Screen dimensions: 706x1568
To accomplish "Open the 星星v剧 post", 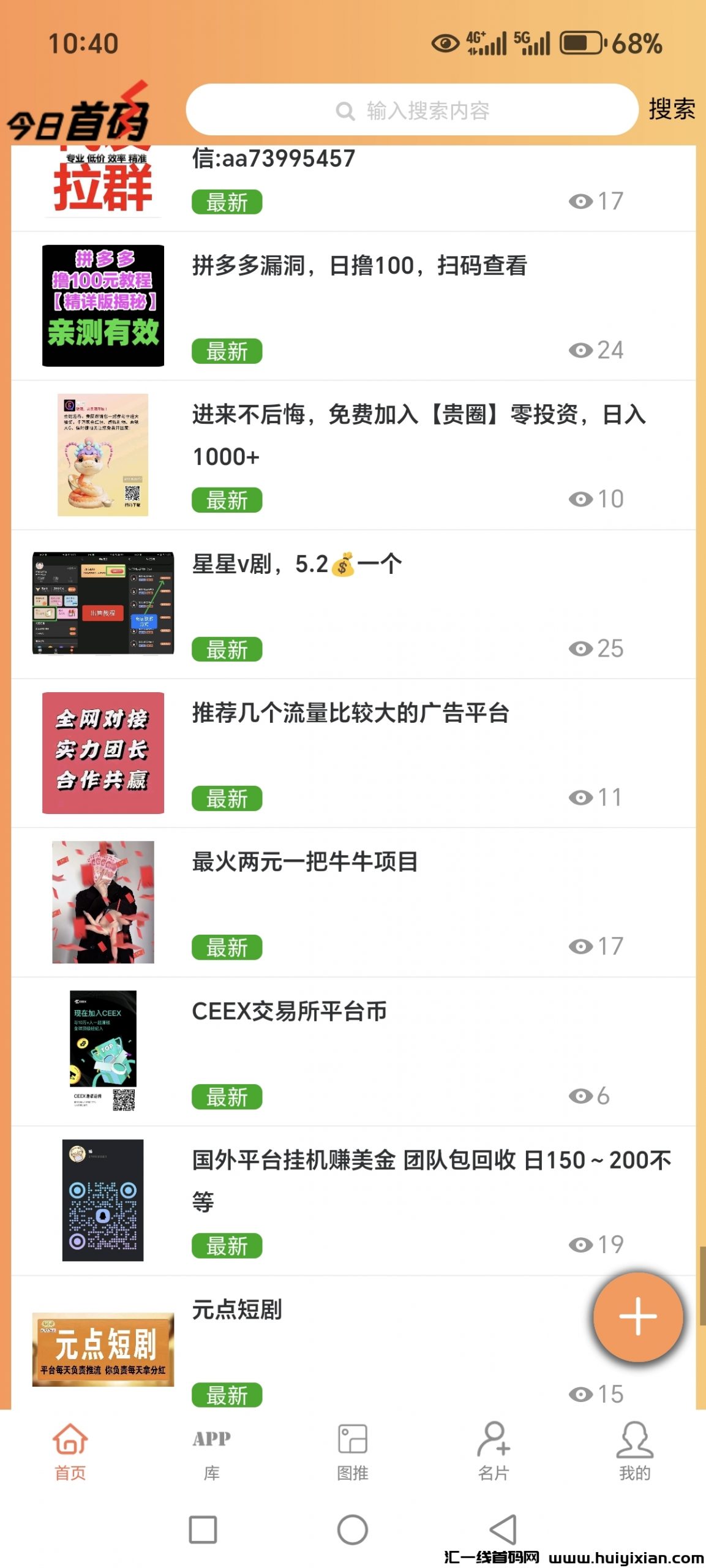I will point(297,565).
